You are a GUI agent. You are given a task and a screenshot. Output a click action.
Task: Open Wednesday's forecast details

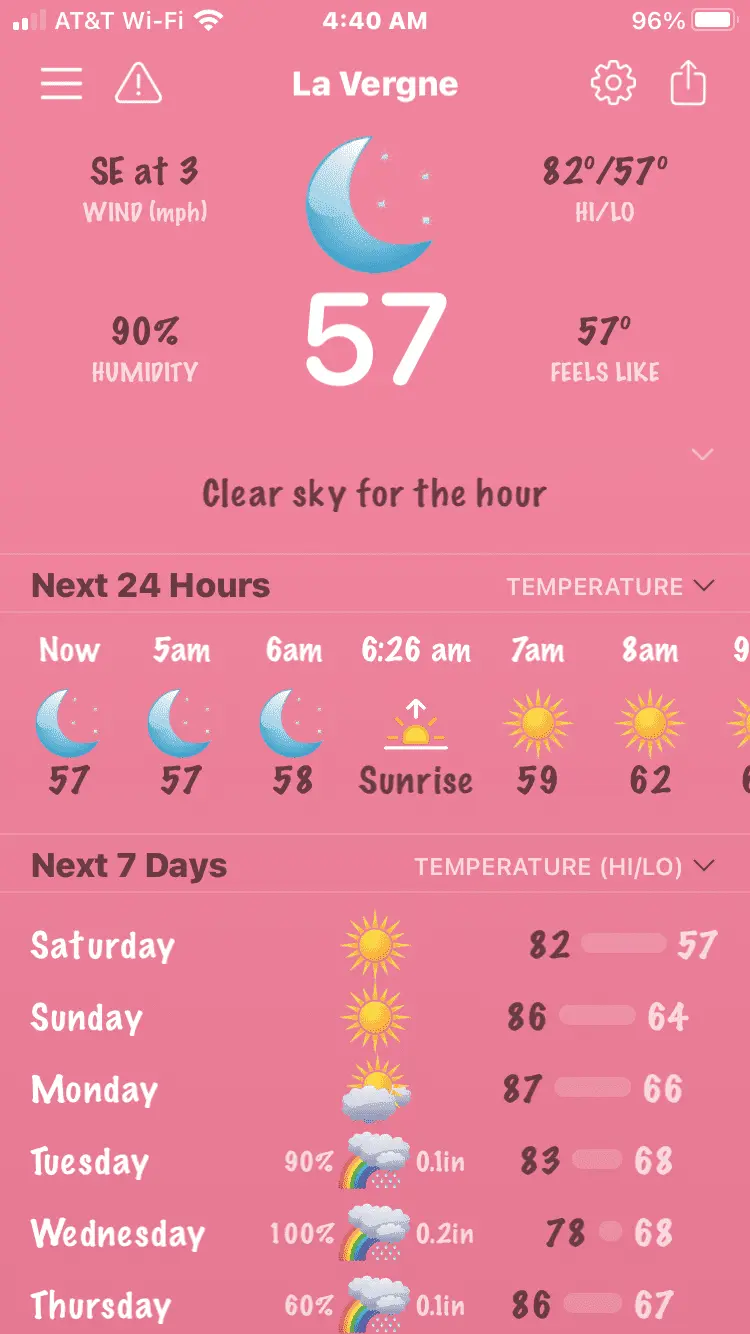tap(375, 1233)
